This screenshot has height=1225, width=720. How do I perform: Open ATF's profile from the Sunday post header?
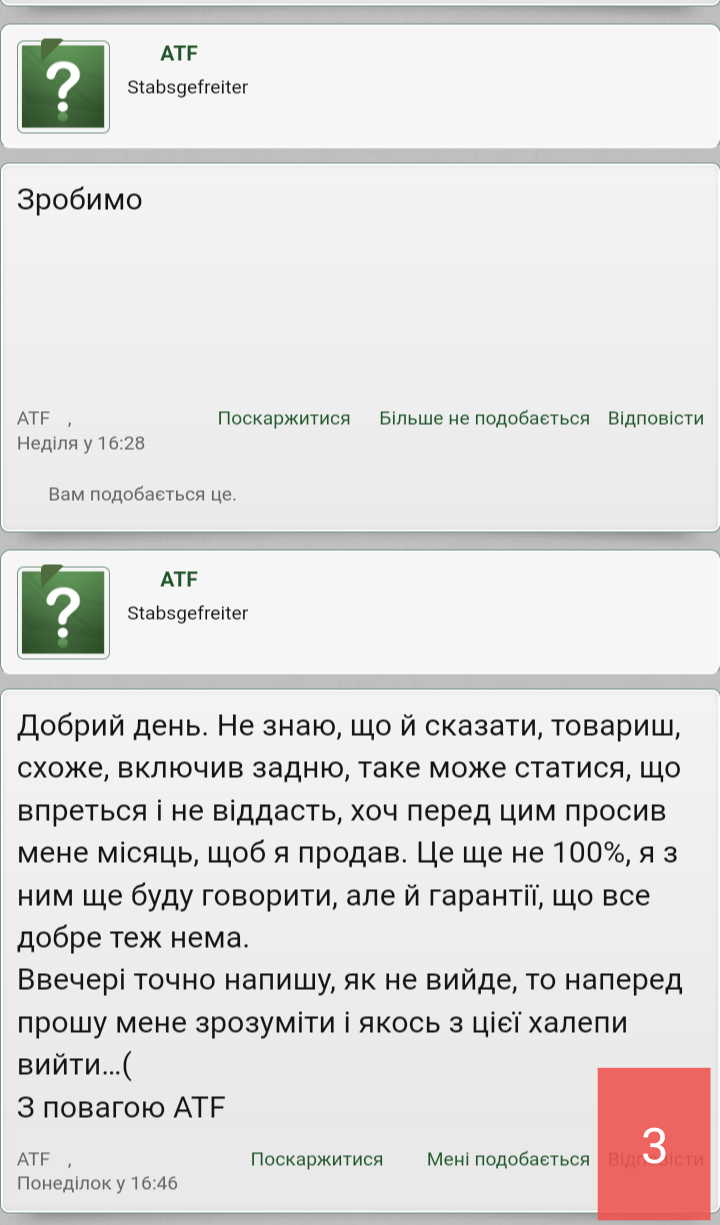point(180,54)
